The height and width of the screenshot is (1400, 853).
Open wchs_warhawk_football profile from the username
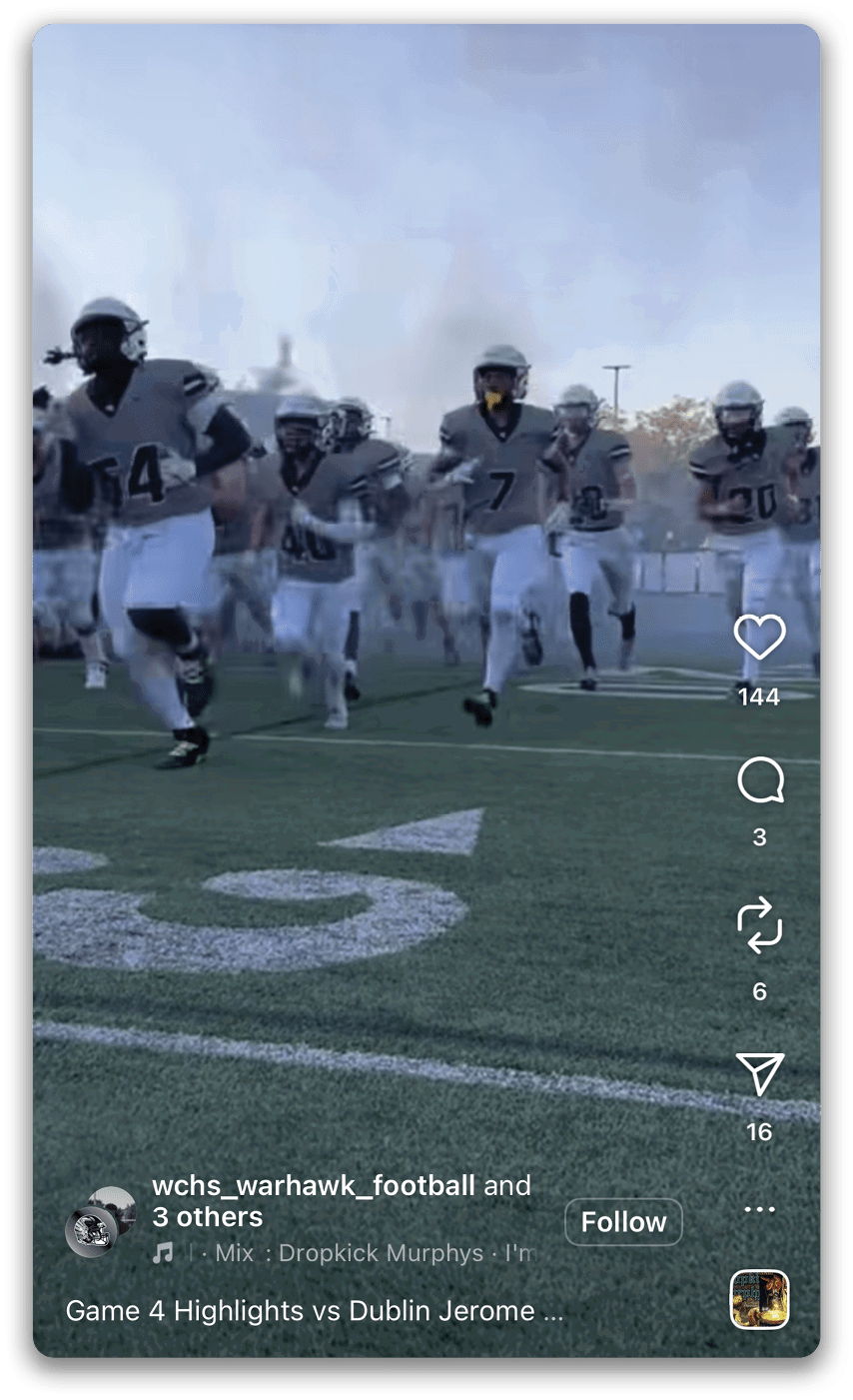pyautogui.click(x=313, y=1186)
